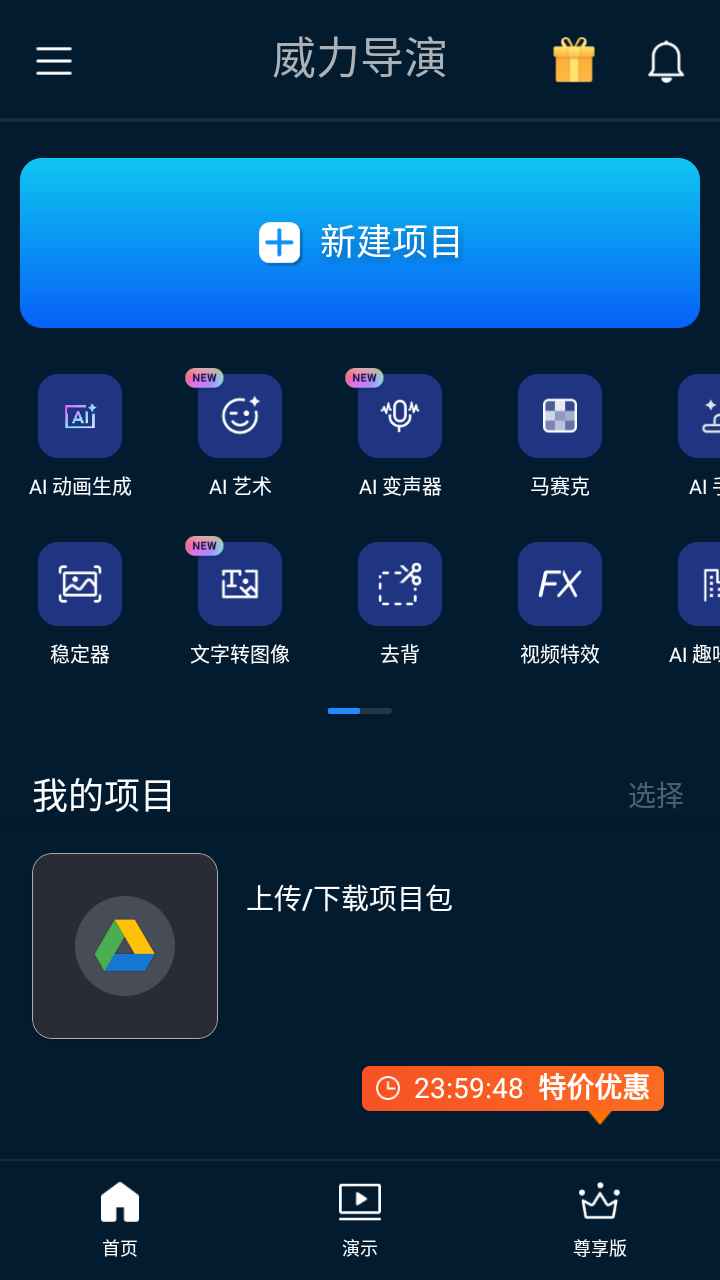Launch the AI 艺术 tool
720x1280 pixels.
pyautogui.click(x=240, y=416)
